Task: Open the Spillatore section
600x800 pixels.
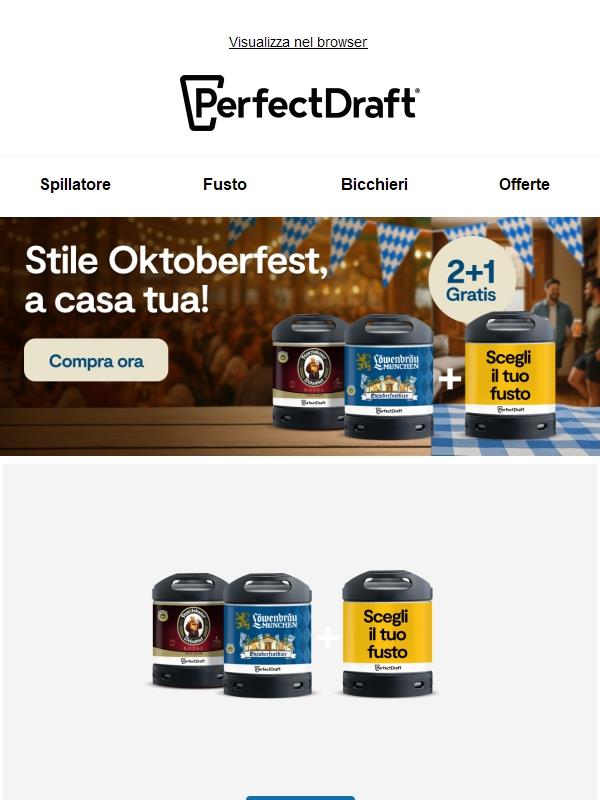Action: point(75,184)
